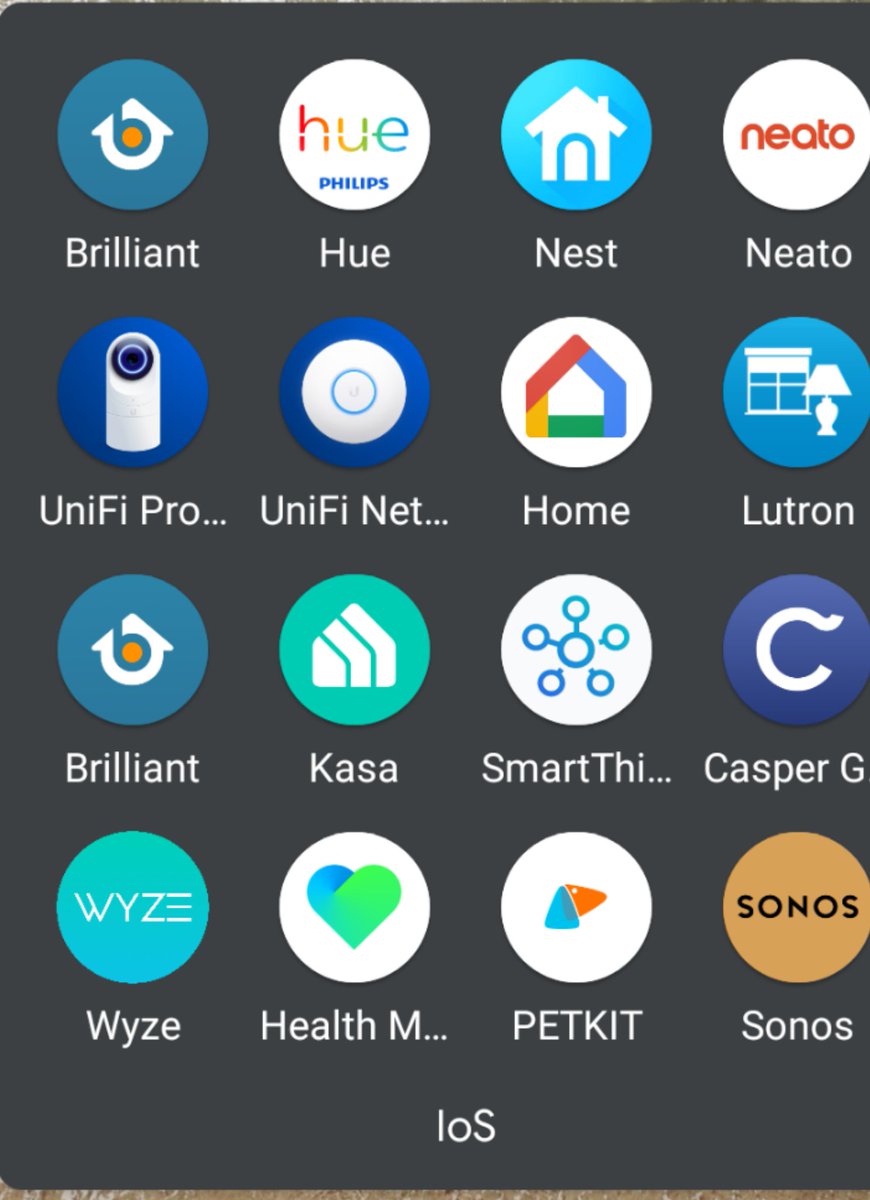Edit the IoS folder name

[465, 1126]
